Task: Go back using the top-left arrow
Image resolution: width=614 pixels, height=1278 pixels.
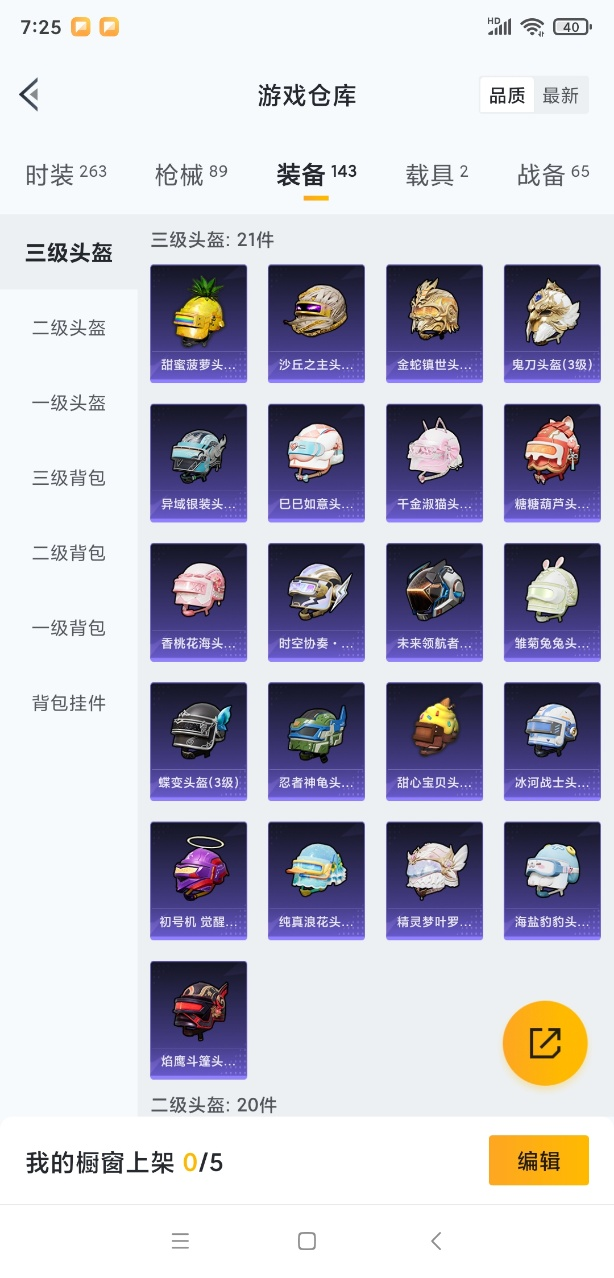Action: (x=29, y=95)
